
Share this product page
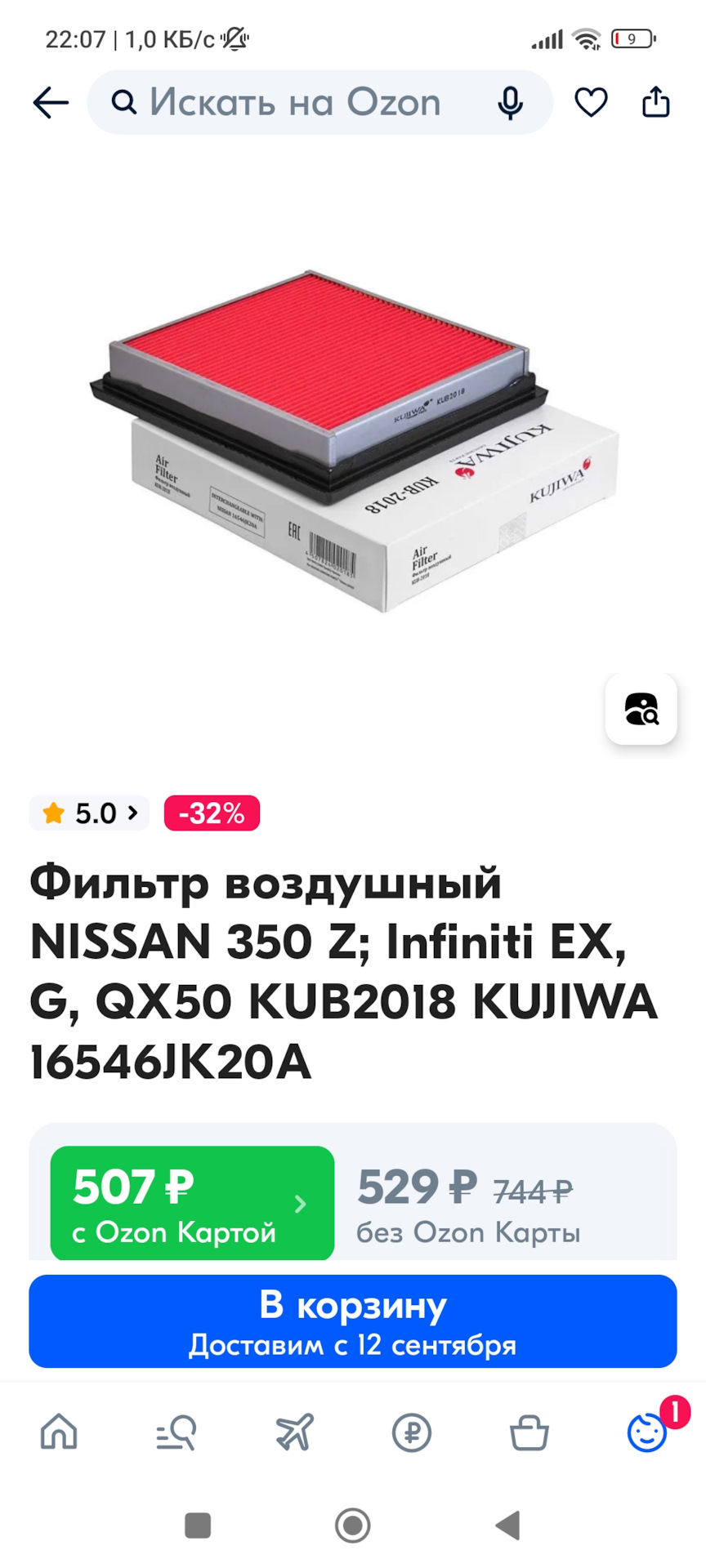pos(655,103)
